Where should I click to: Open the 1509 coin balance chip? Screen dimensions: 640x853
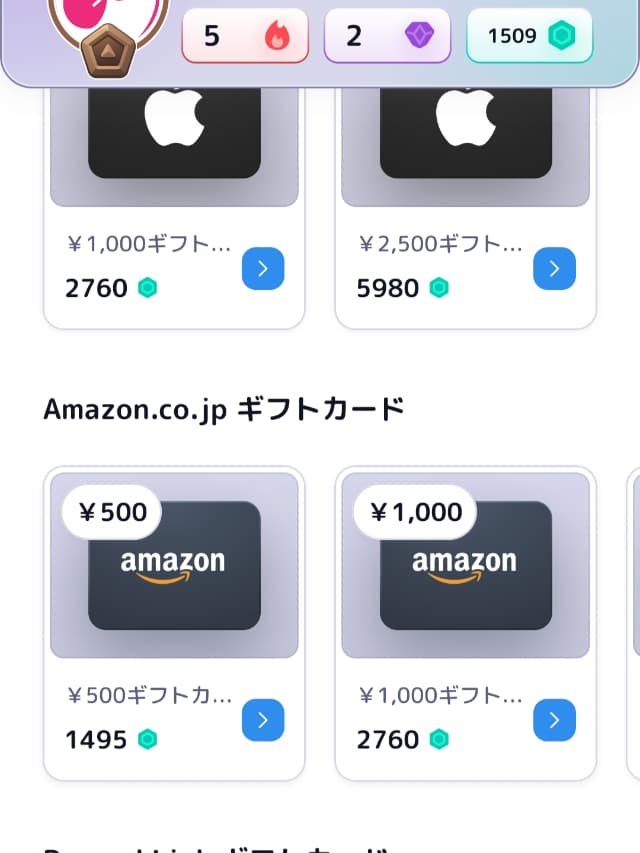click(x=530, y=37)
